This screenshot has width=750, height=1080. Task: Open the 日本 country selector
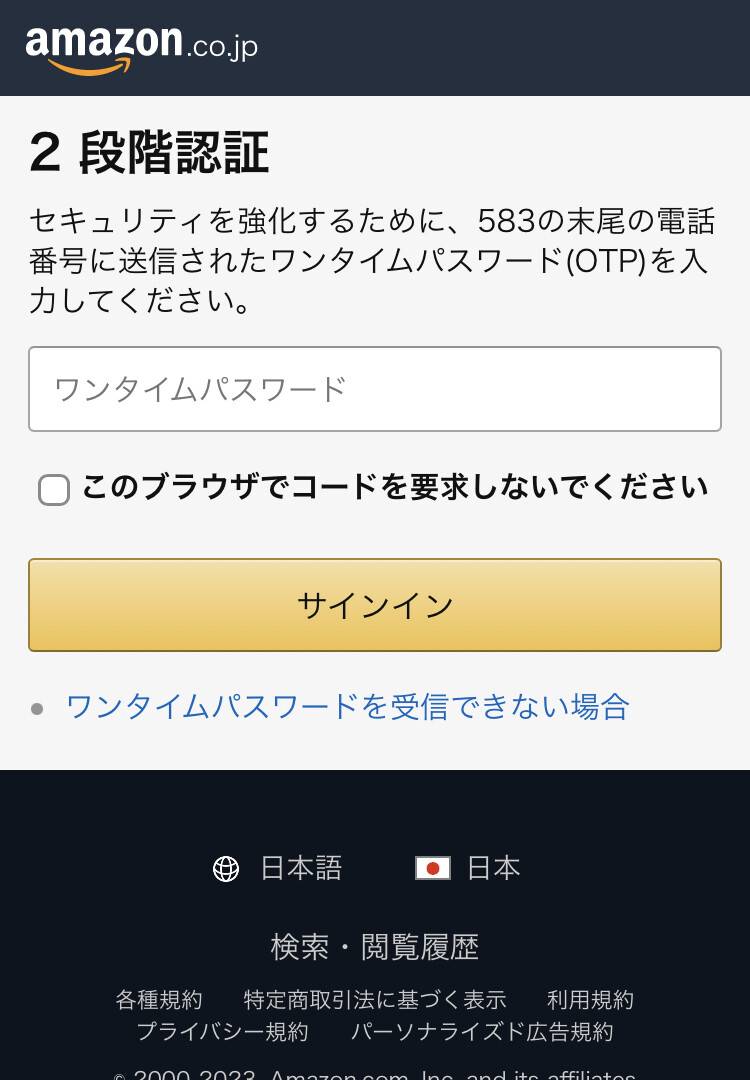(x=492, y=868)
